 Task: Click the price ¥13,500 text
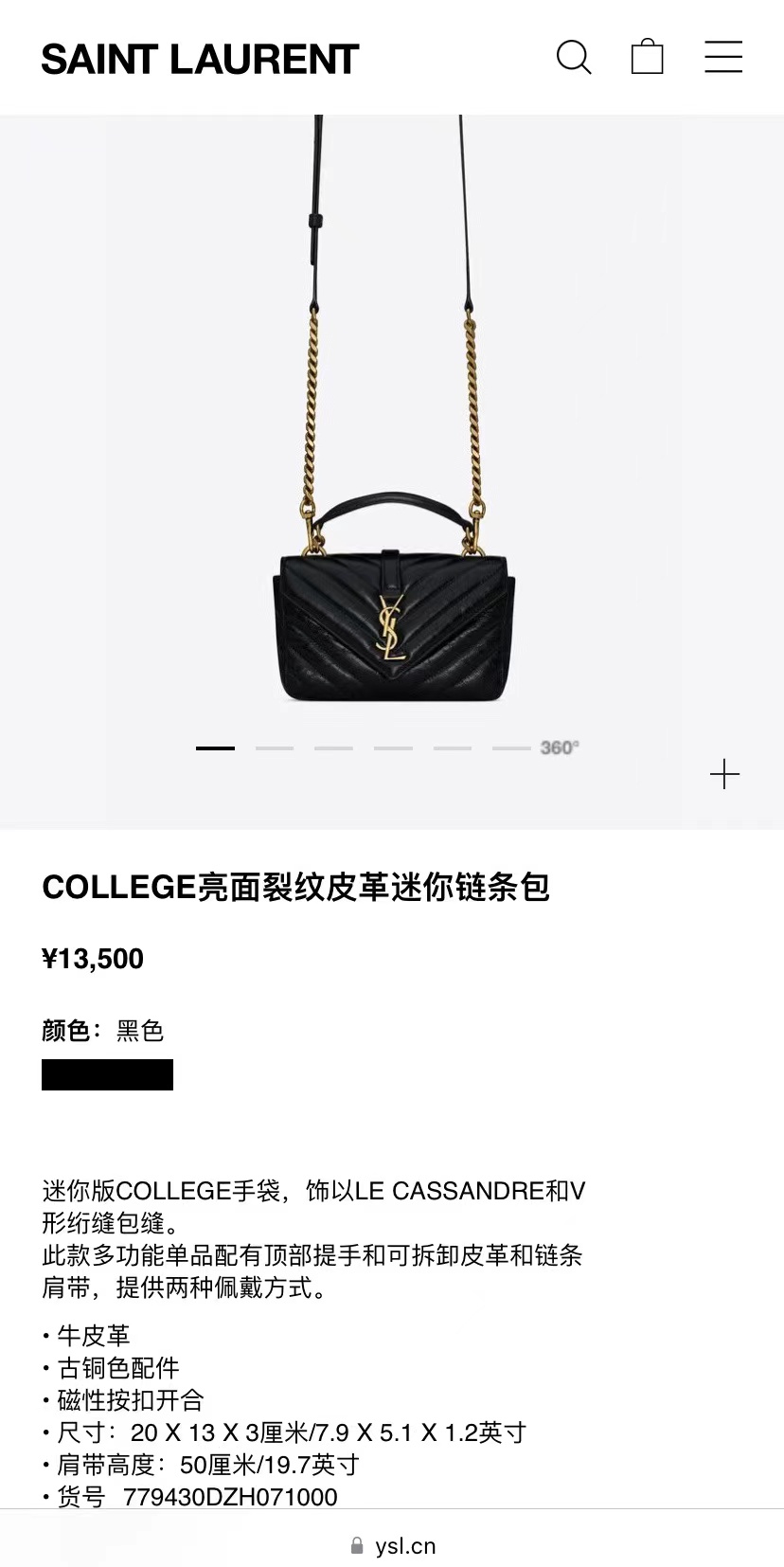point(94,959)
